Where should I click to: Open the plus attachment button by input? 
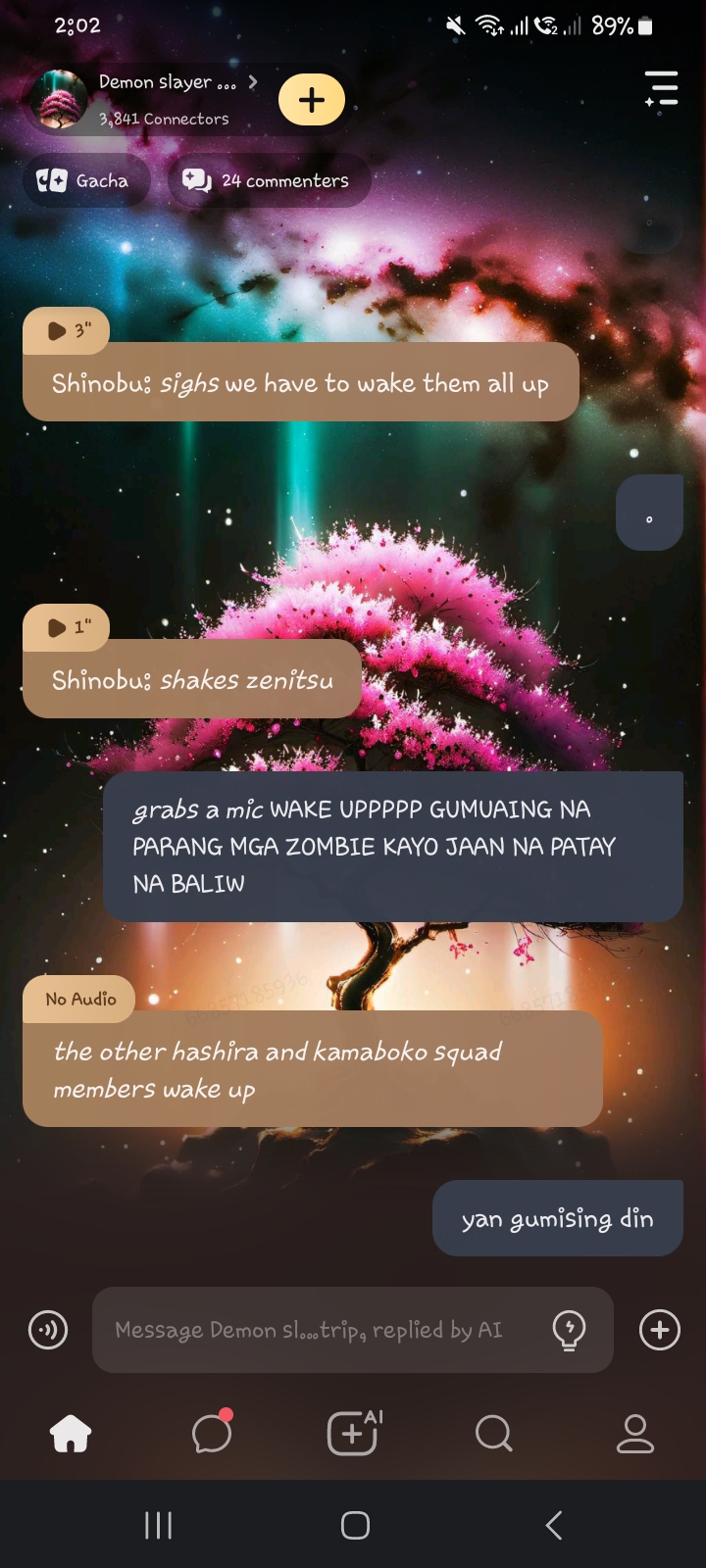tap(659, 1330)
